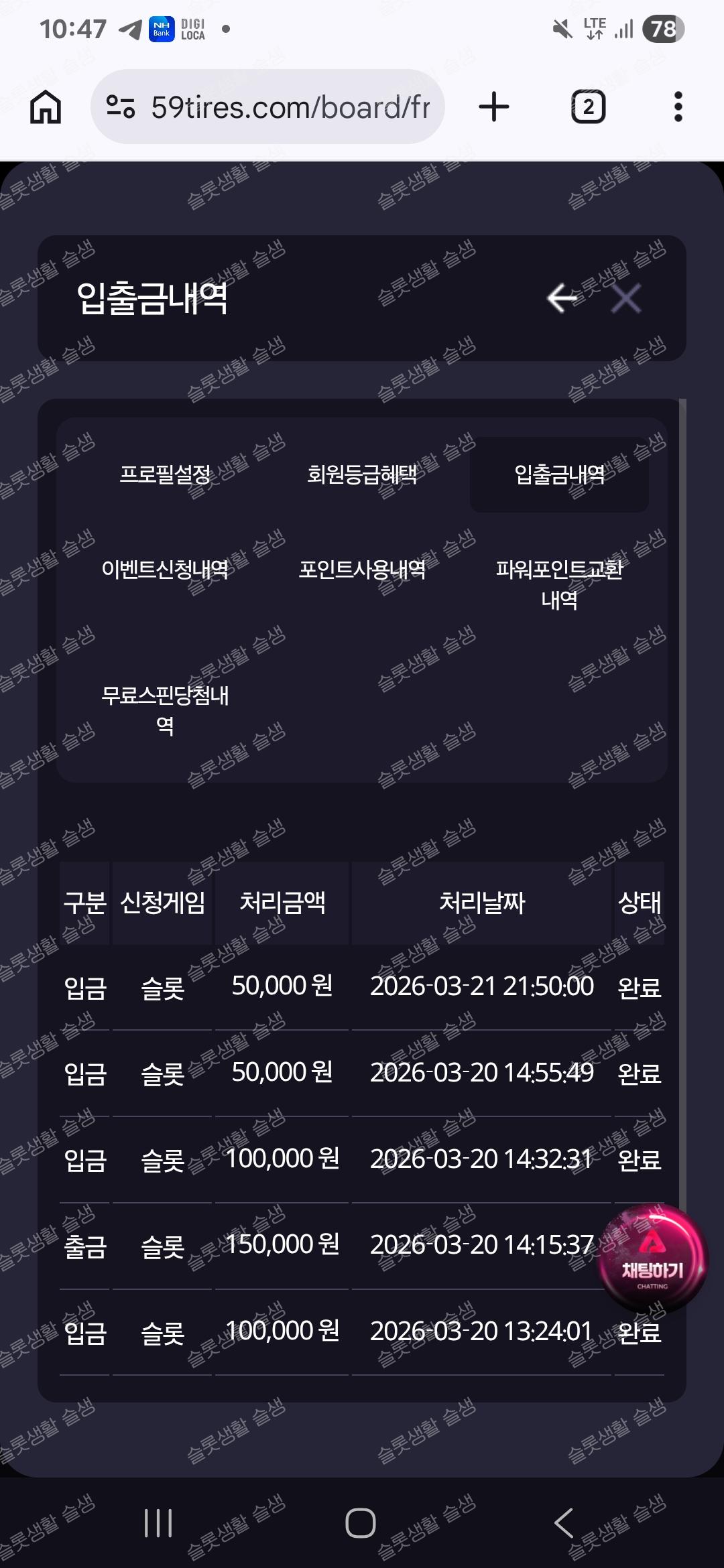Viewport: 724px width, 1568px height.
Task: Open the 이벤트신청내역 tab
Action: [x=165, y=570]
